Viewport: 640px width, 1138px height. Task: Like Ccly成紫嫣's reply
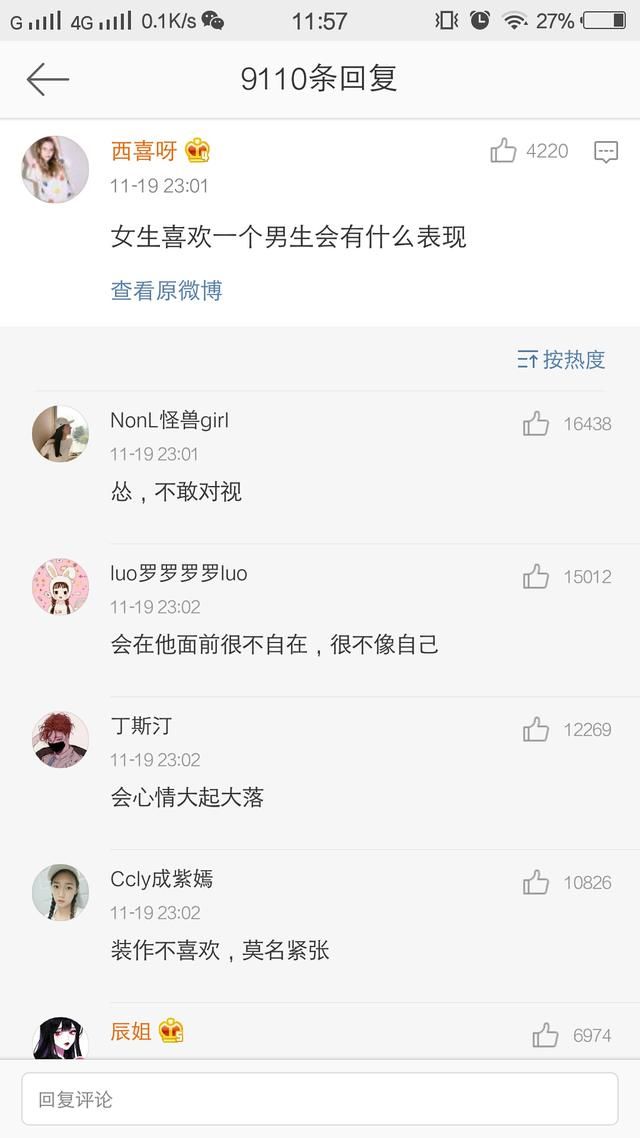[x=536, y=882]
